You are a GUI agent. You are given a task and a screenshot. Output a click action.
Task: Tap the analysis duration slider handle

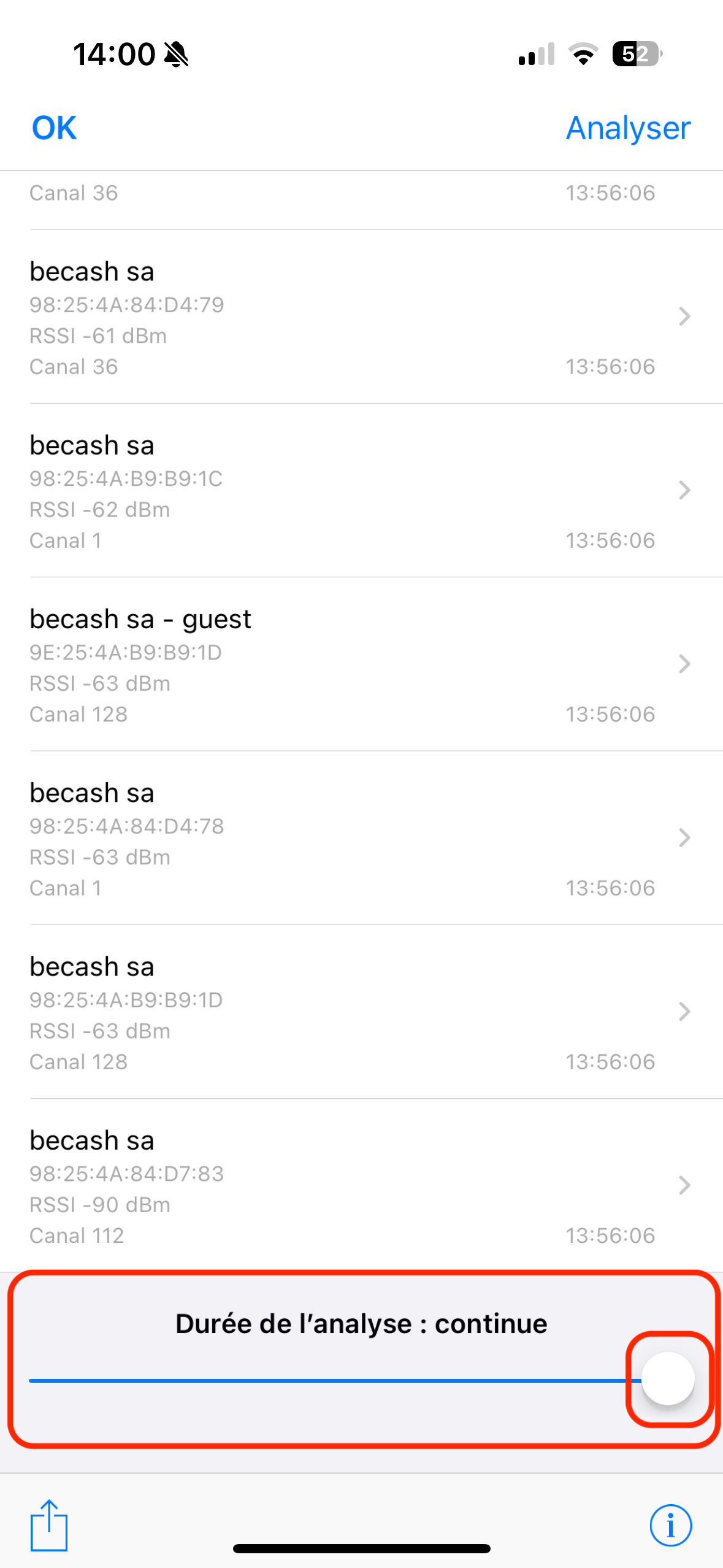pyautogui.click(x=668, y=1378)
